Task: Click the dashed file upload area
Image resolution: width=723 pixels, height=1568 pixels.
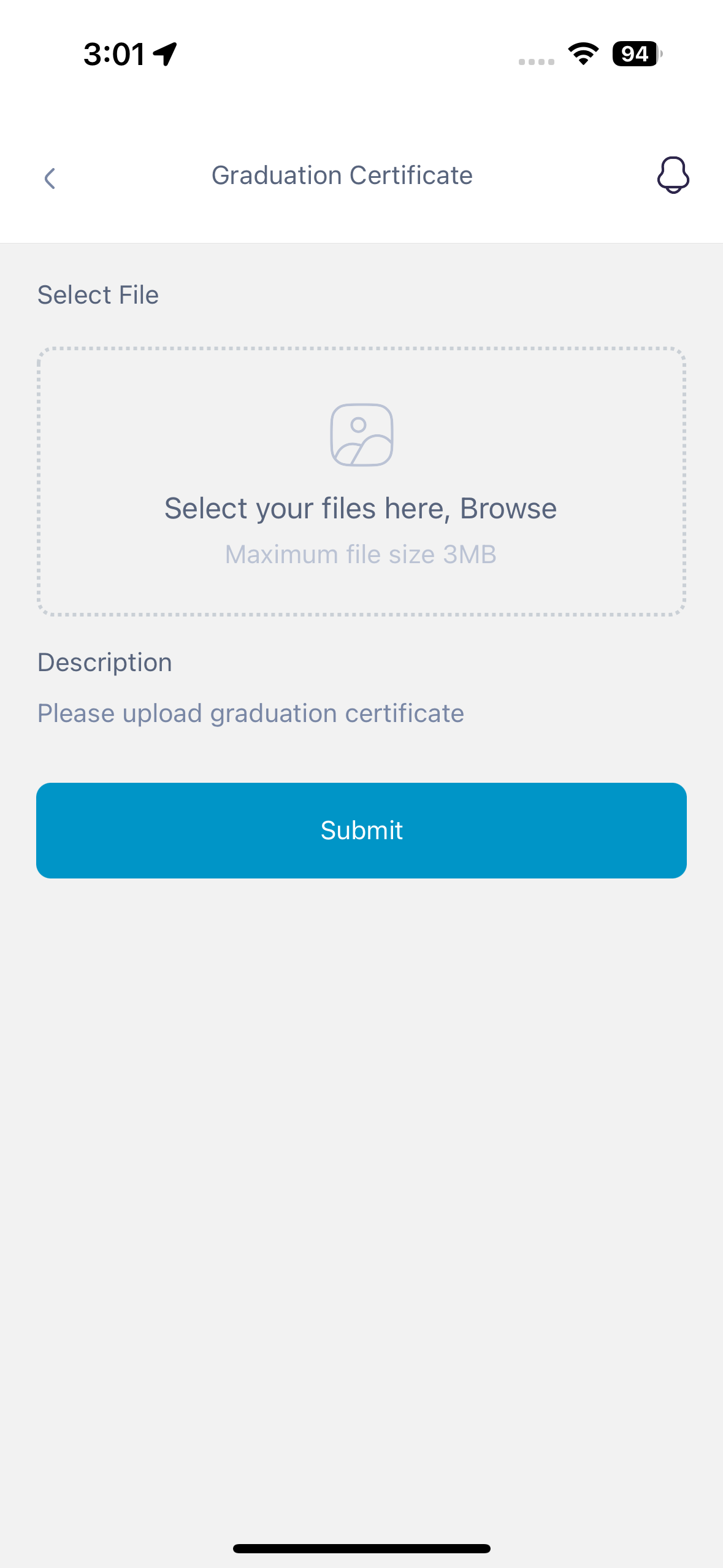Action: point(361,480)
